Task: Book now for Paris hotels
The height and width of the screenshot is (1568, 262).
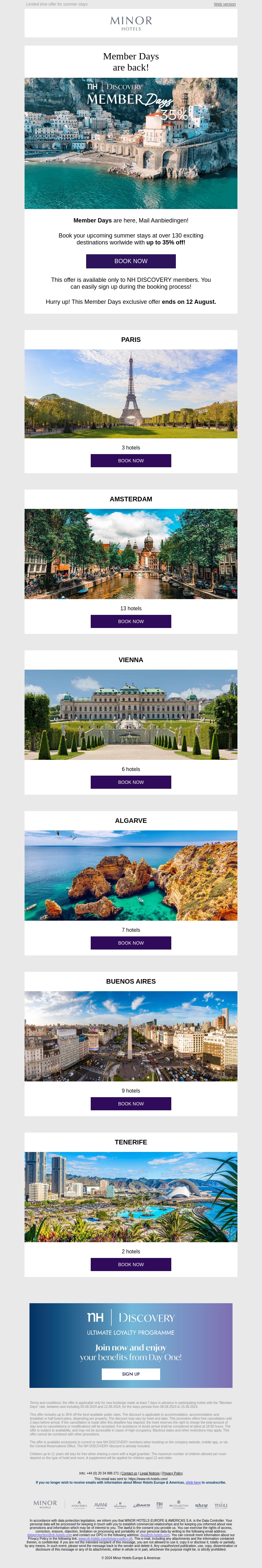Action: 131,461
